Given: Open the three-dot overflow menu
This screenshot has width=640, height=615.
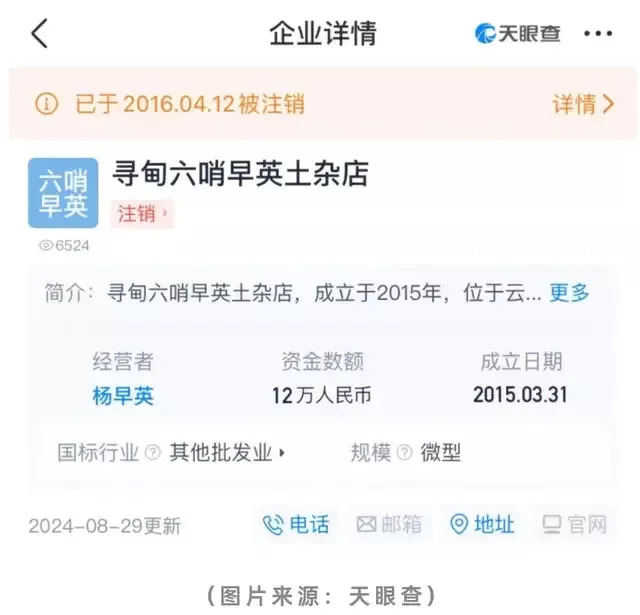Looking at the screenshot, I should coord(598,34).
